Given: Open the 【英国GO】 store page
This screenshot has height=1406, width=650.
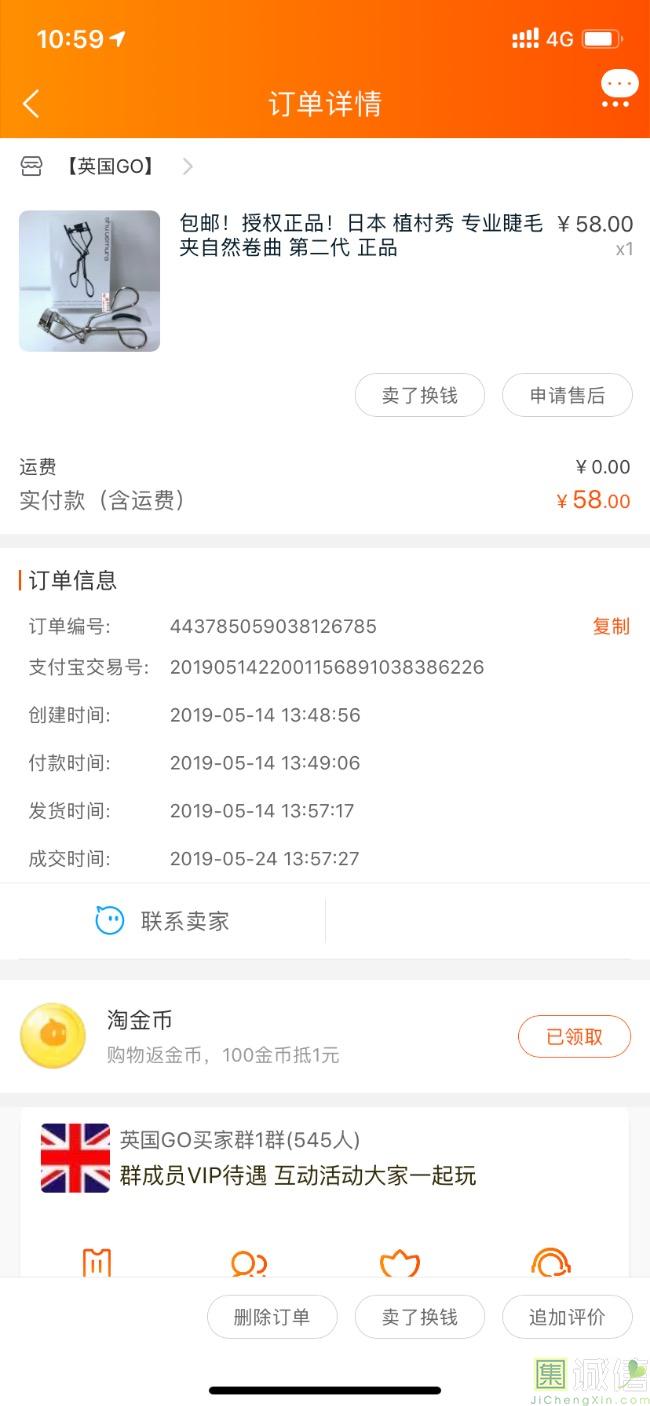Looking at the screenshot, I should point(108,167).
